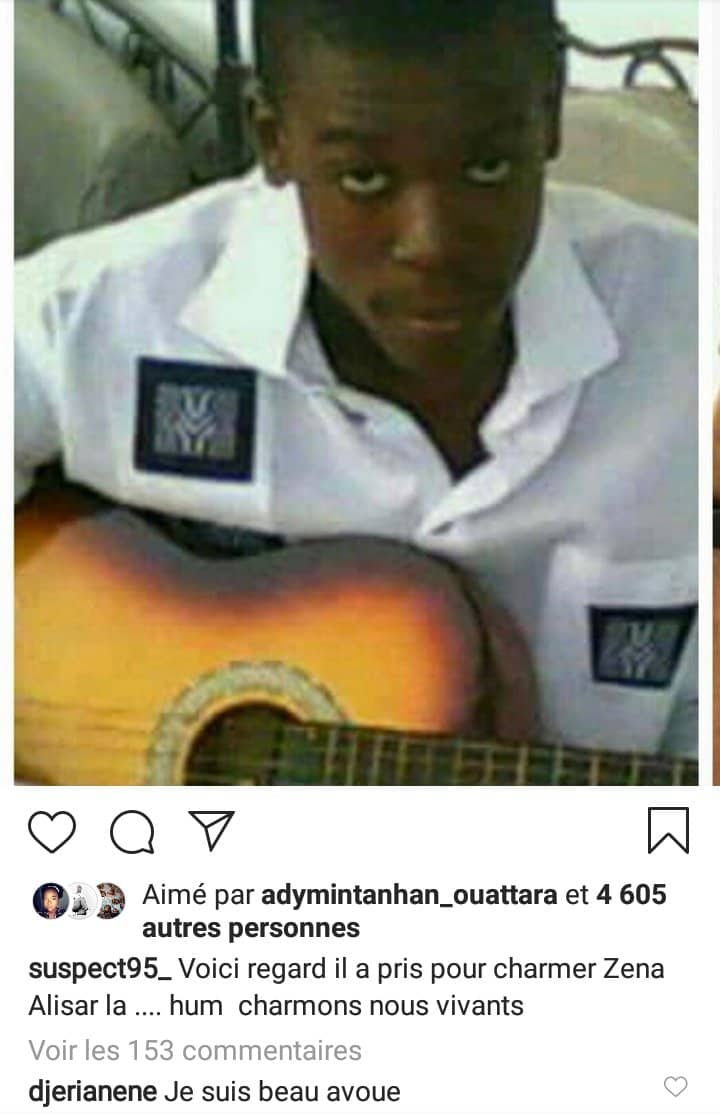Share the post with the paper-plane icon

tap(211, 831)
